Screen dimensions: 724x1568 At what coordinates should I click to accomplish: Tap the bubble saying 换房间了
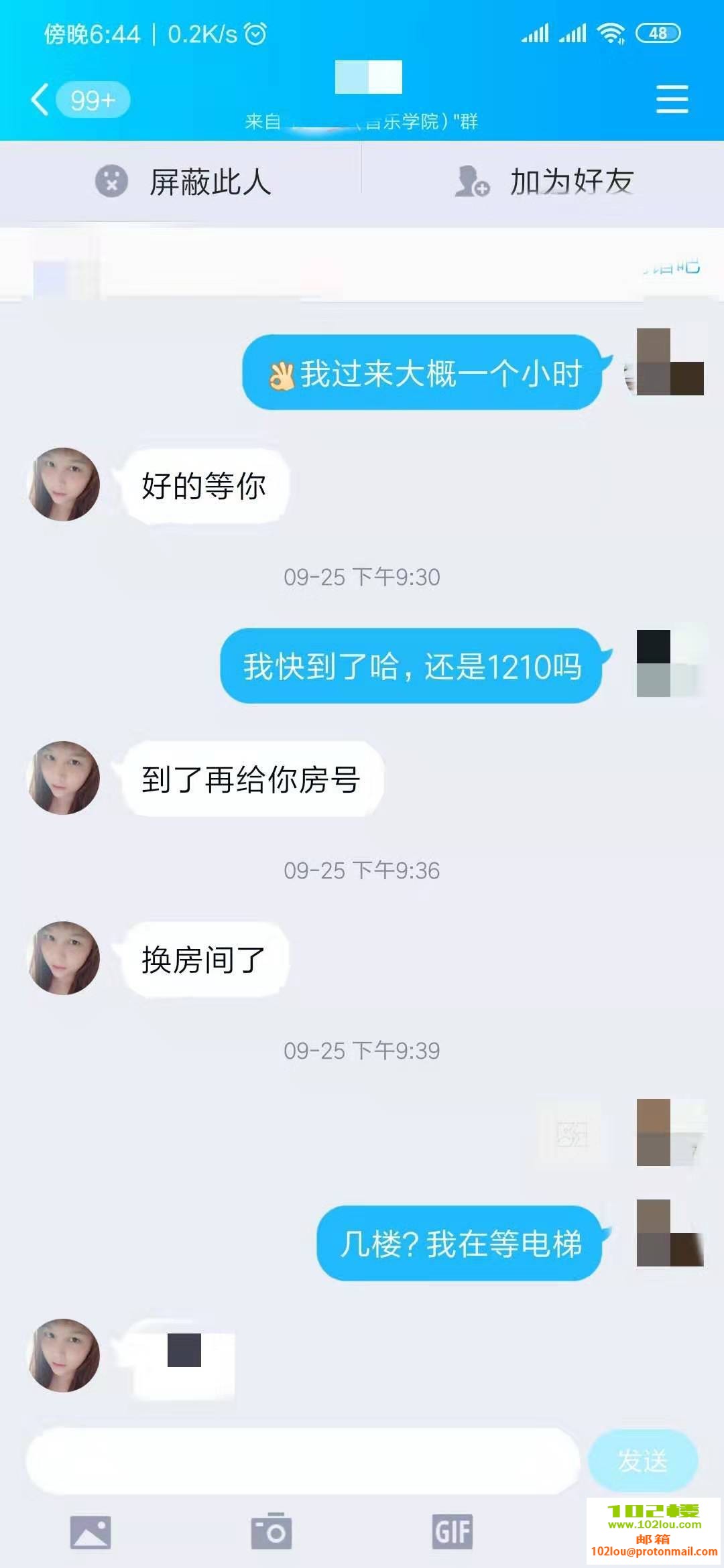[201, 958]
